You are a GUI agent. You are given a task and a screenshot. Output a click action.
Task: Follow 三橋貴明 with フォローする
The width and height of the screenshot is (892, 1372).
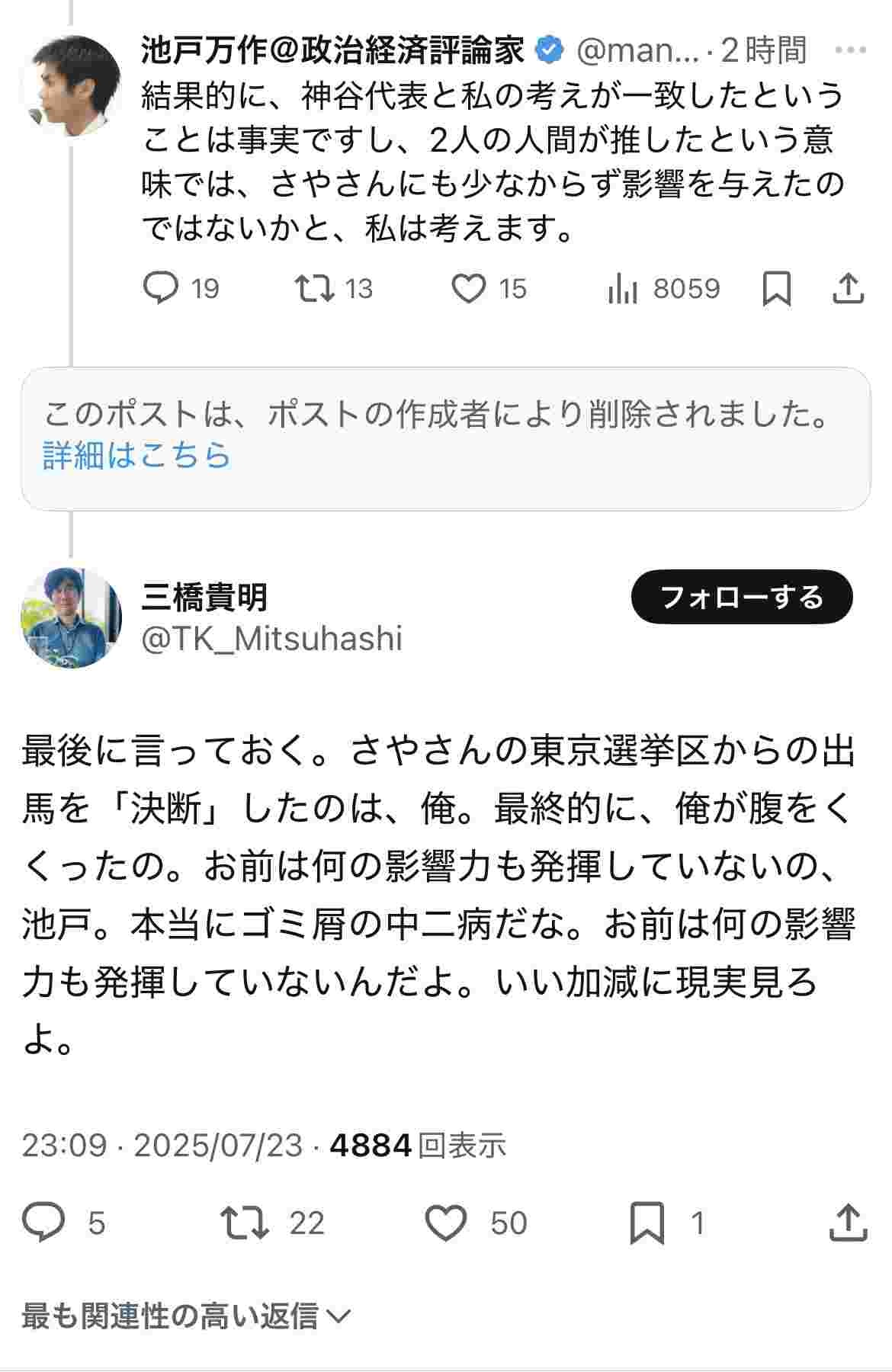(741, 597)
